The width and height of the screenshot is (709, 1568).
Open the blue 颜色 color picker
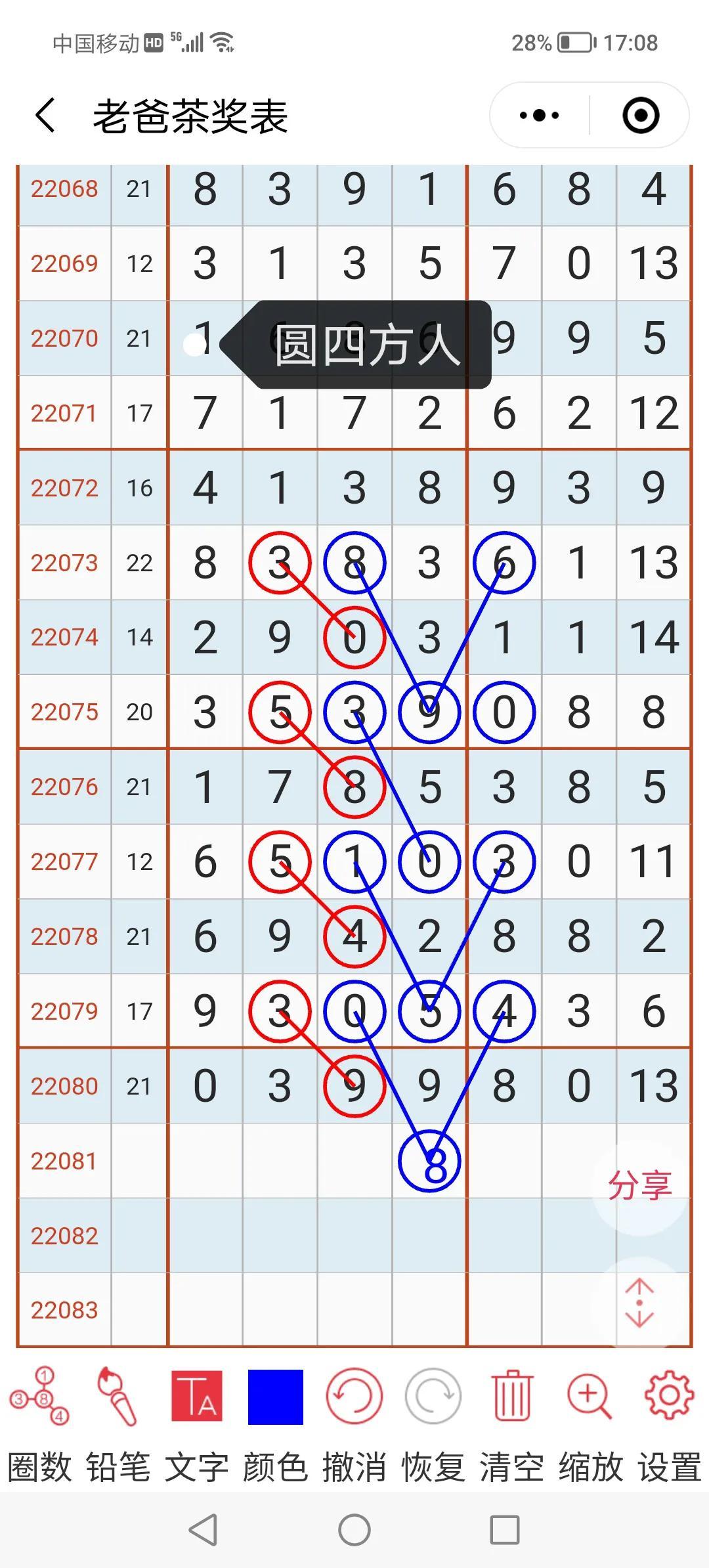coord(276,1426)
